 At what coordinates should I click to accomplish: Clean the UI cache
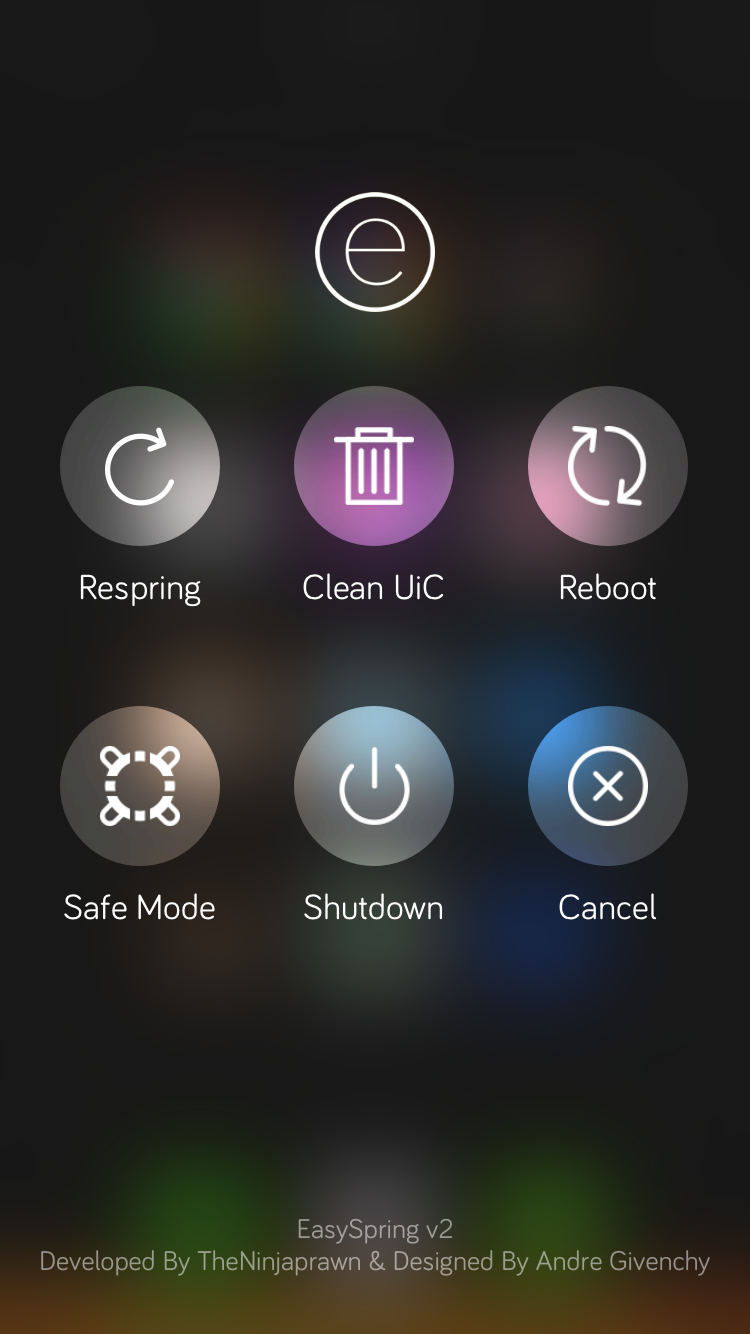(374, 466)
